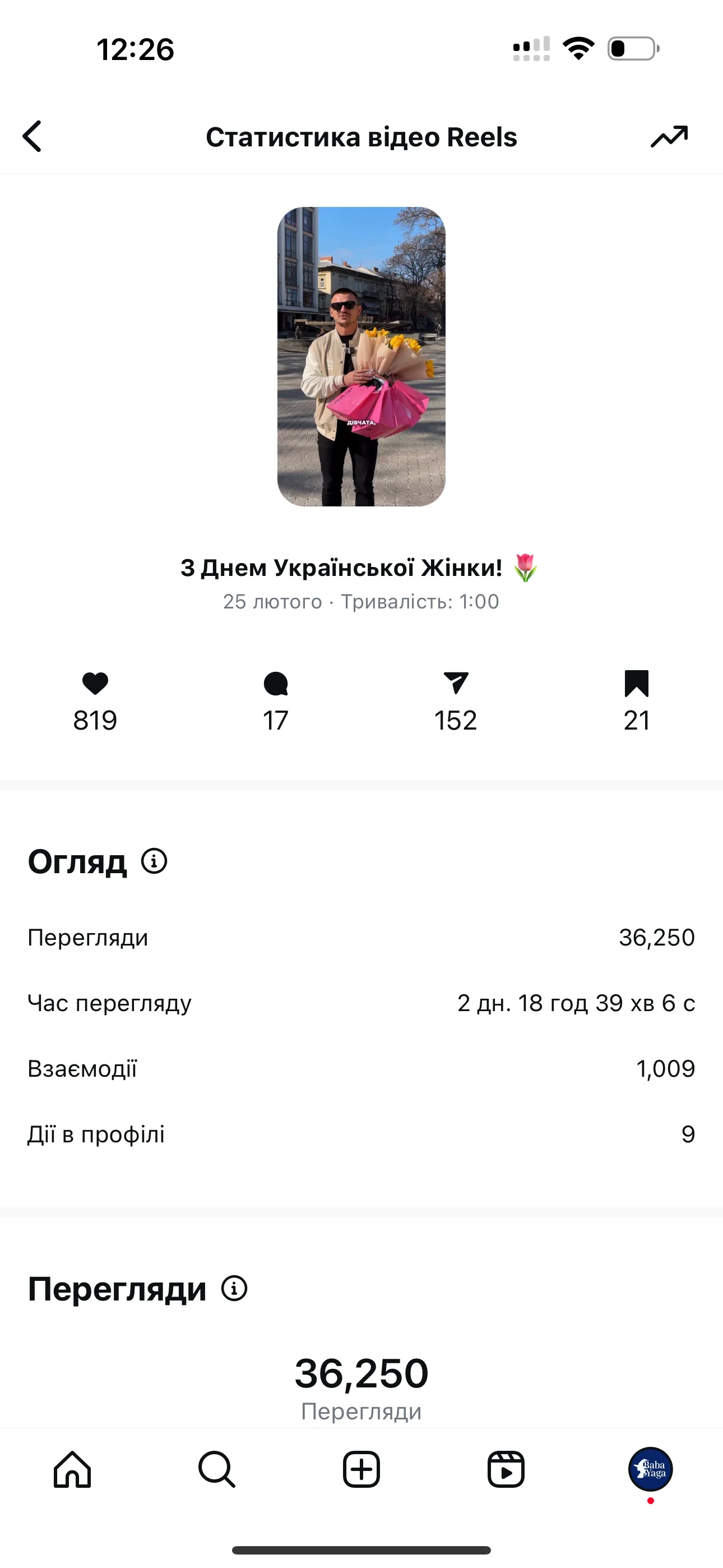723x1568 pixels.
Task: Open the trending arrow icon
Action: click(669, 136)
